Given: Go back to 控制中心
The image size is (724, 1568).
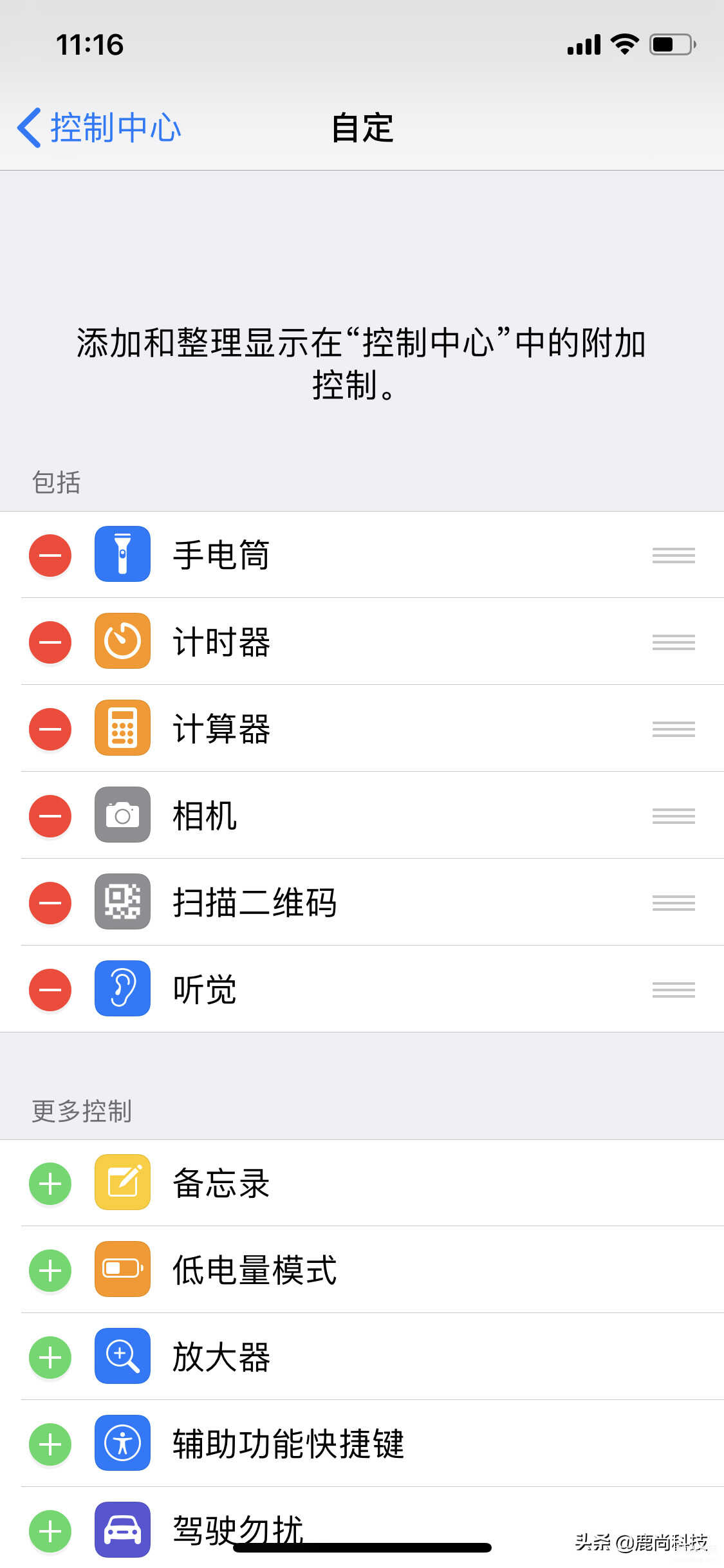Looking at the screenshot, I should click(98, 127).
